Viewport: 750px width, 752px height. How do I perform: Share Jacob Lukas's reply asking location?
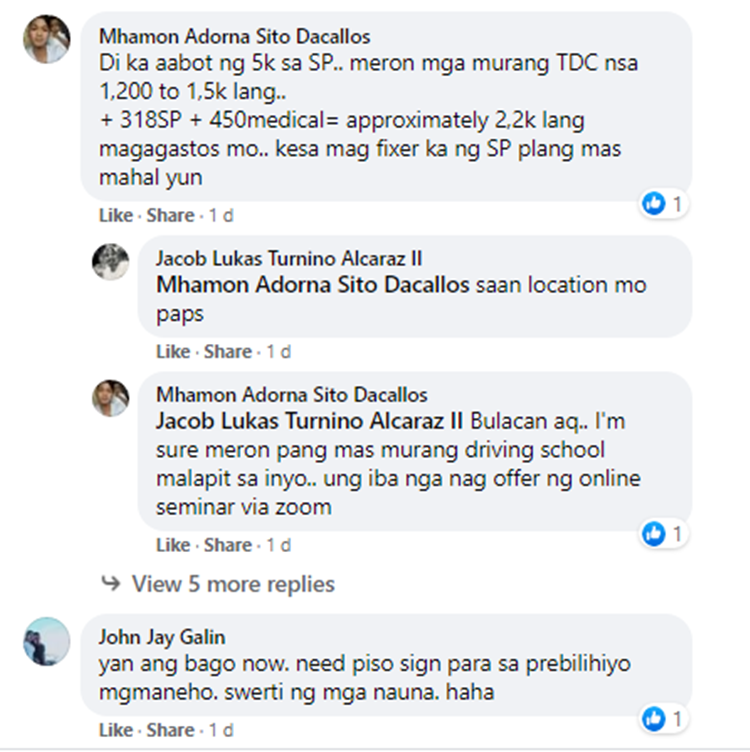(x=227, y=352)
